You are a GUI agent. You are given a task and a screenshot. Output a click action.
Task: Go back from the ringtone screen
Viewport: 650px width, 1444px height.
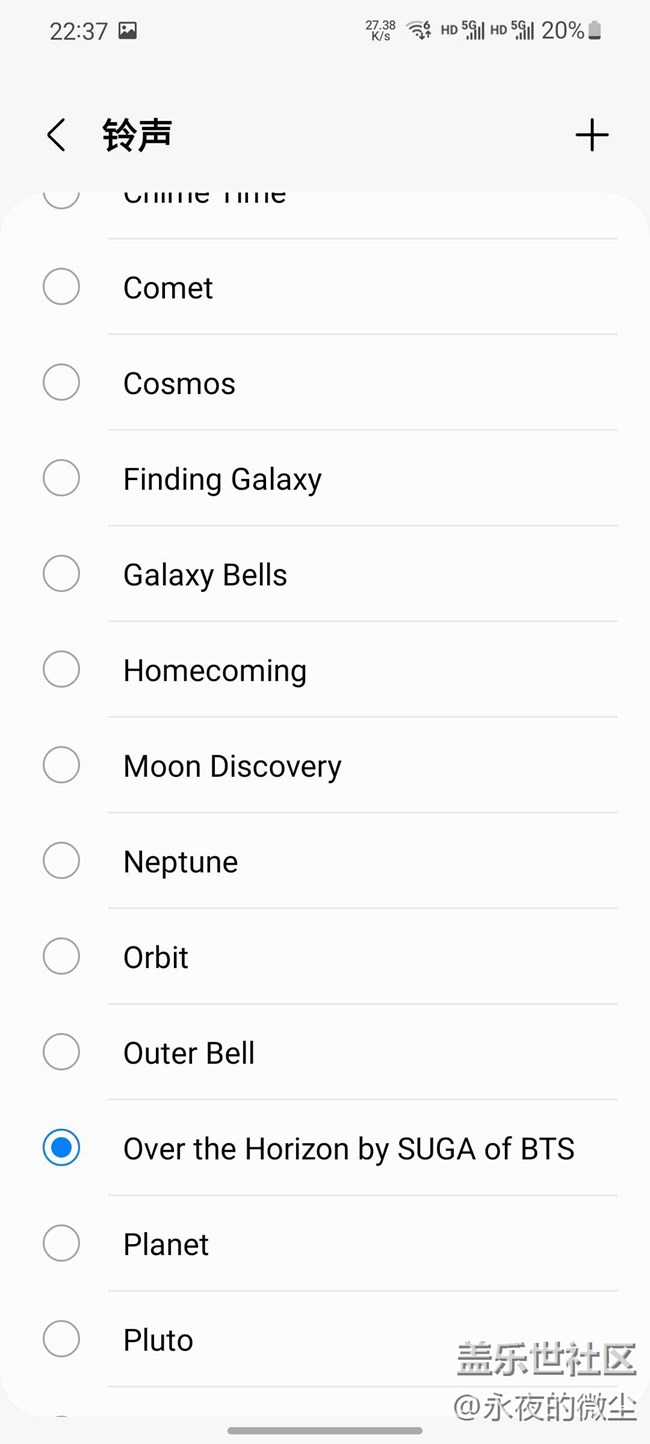click(x=56, y=135)
